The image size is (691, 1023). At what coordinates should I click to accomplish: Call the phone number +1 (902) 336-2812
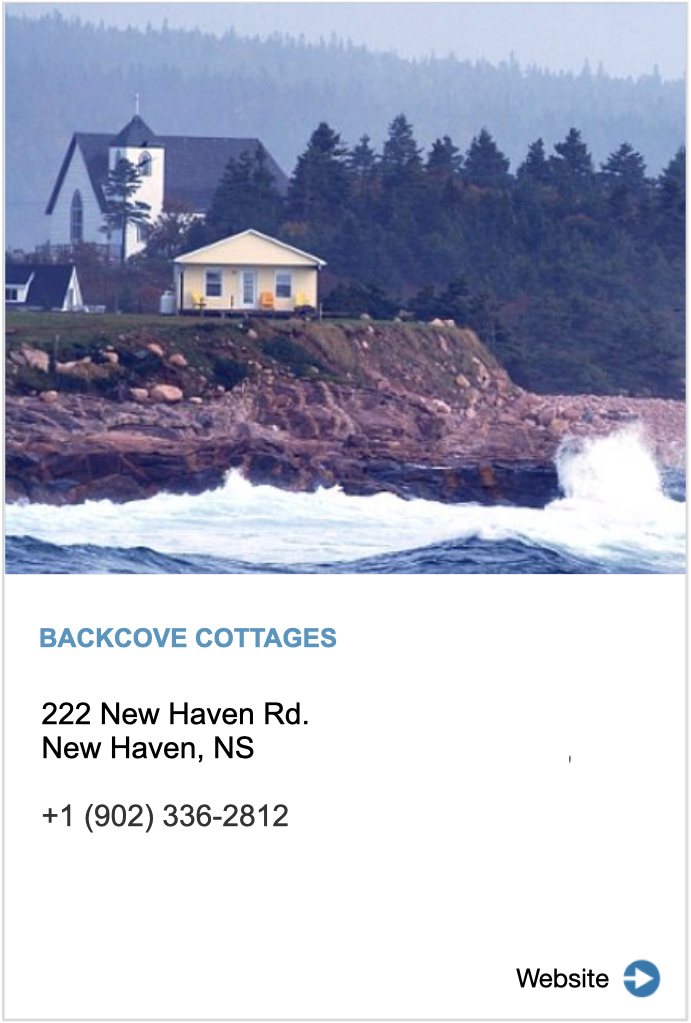165,816
